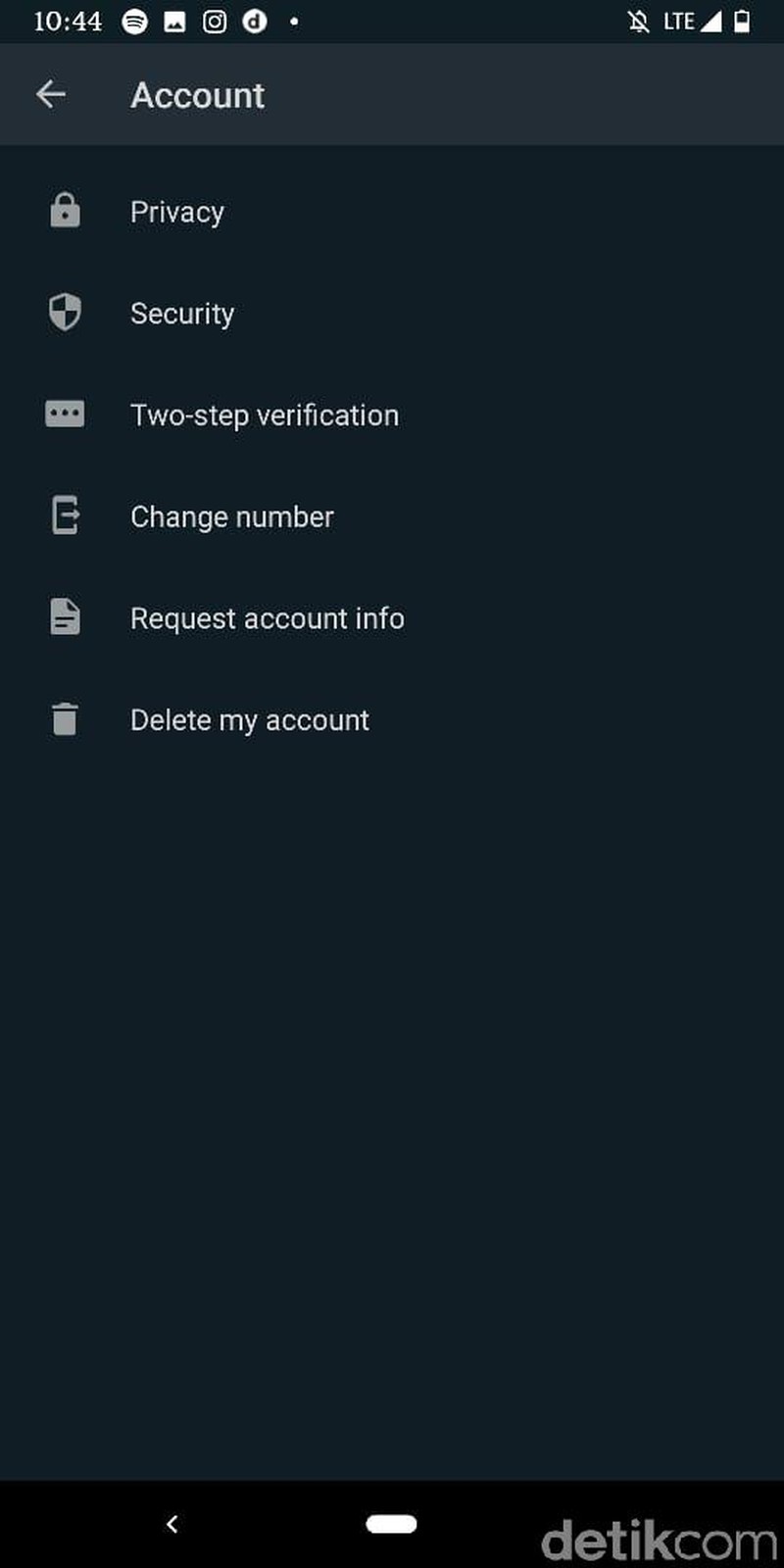Click the Delete my account trash icon
This screenshot has width=784, height=1568.
click(x=65, y=719)
